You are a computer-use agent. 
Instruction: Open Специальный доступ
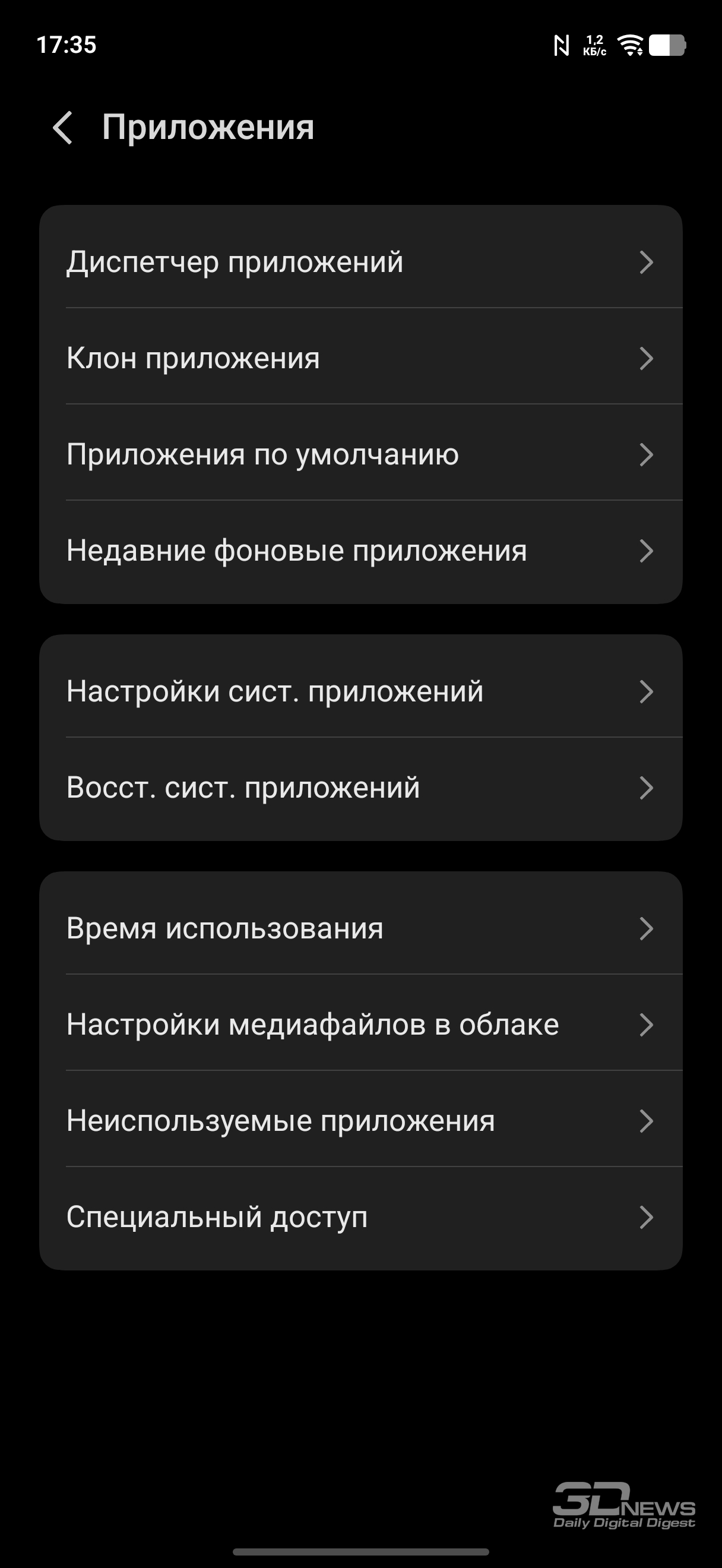tap(360, 1217)
